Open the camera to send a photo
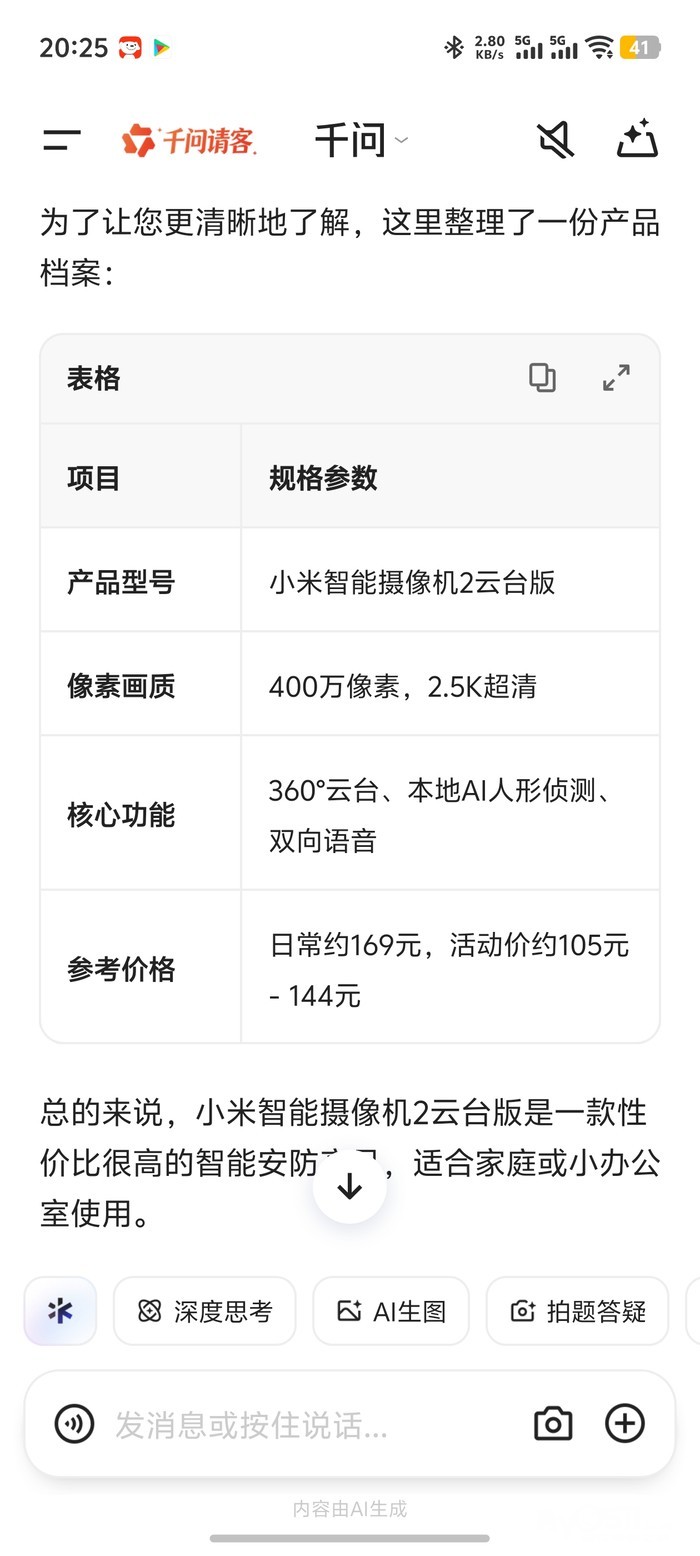The height and width of the screenshot is (1556, 700). point(553,1424)
